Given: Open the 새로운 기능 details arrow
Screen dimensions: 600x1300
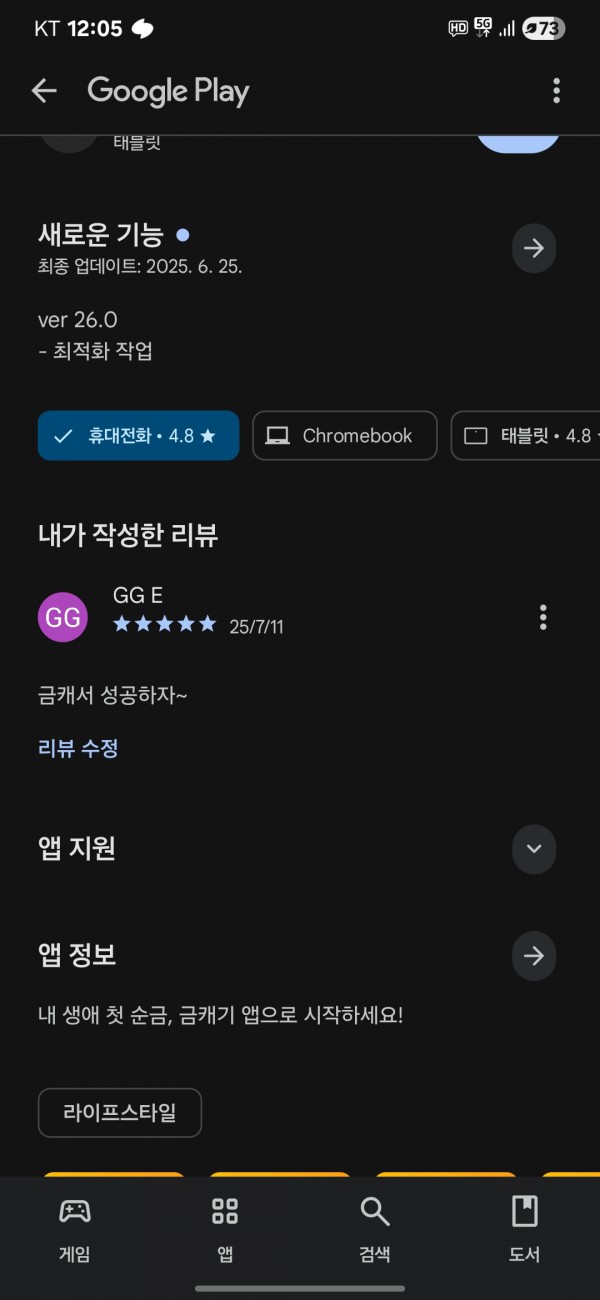Looking at the screenshot, I should [534, 248].
